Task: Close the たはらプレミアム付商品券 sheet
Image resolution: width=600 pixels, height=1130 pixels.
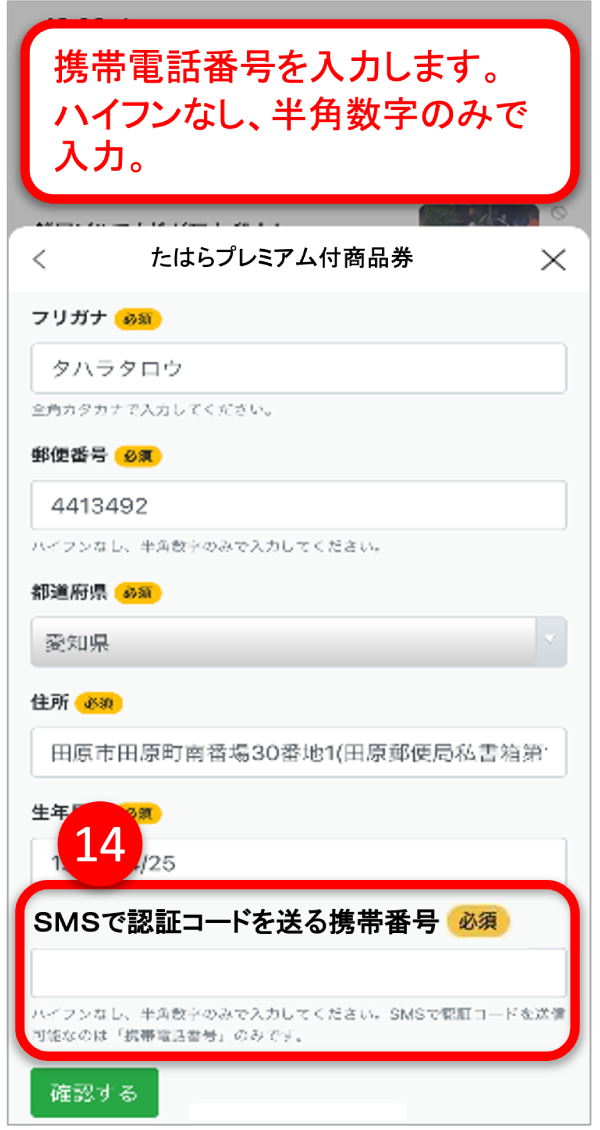Action: coord(553,260)
